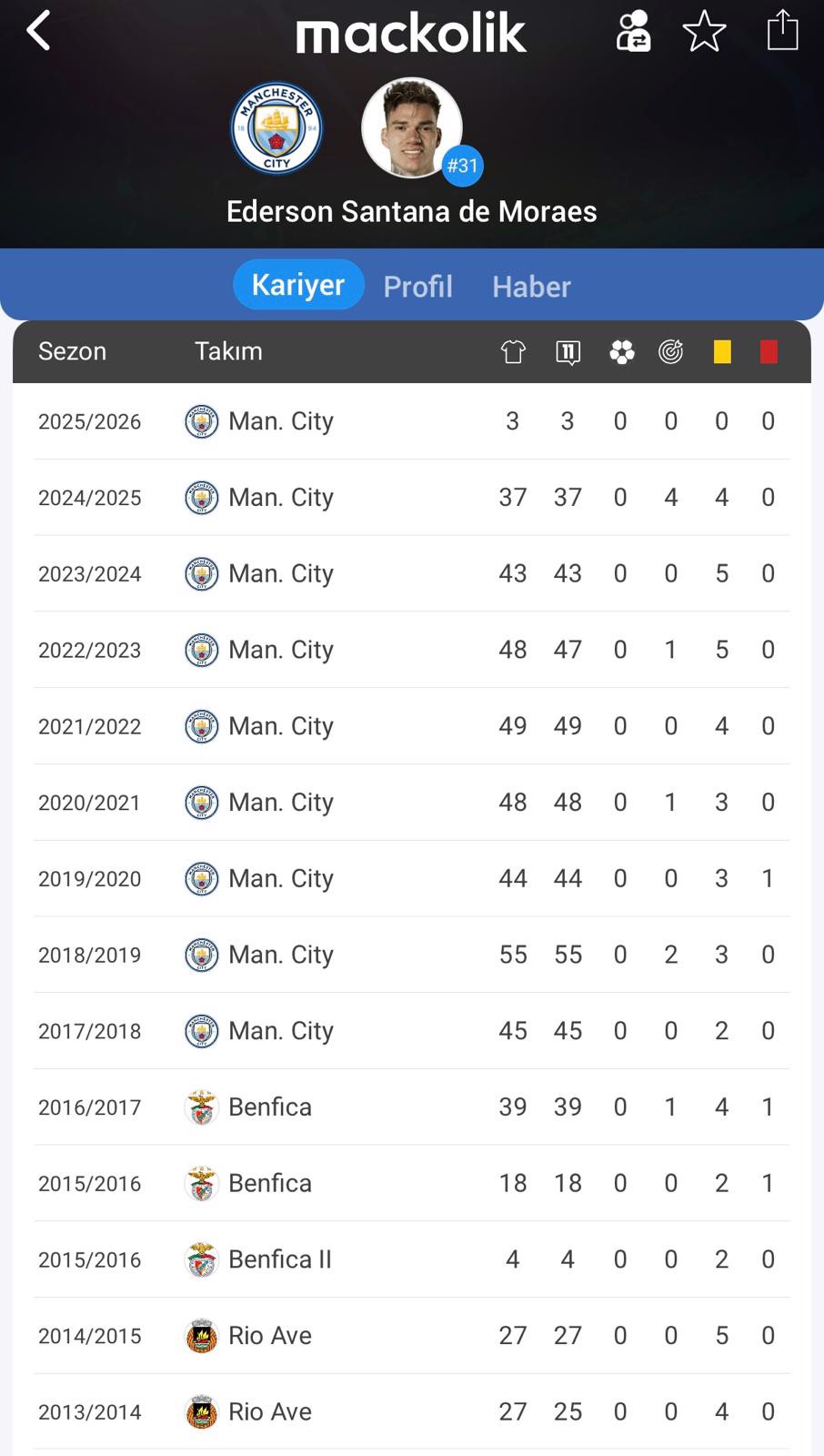Open the player comparison icon
The height and width of the screenshot is (1456, 824).
[633, 31]
